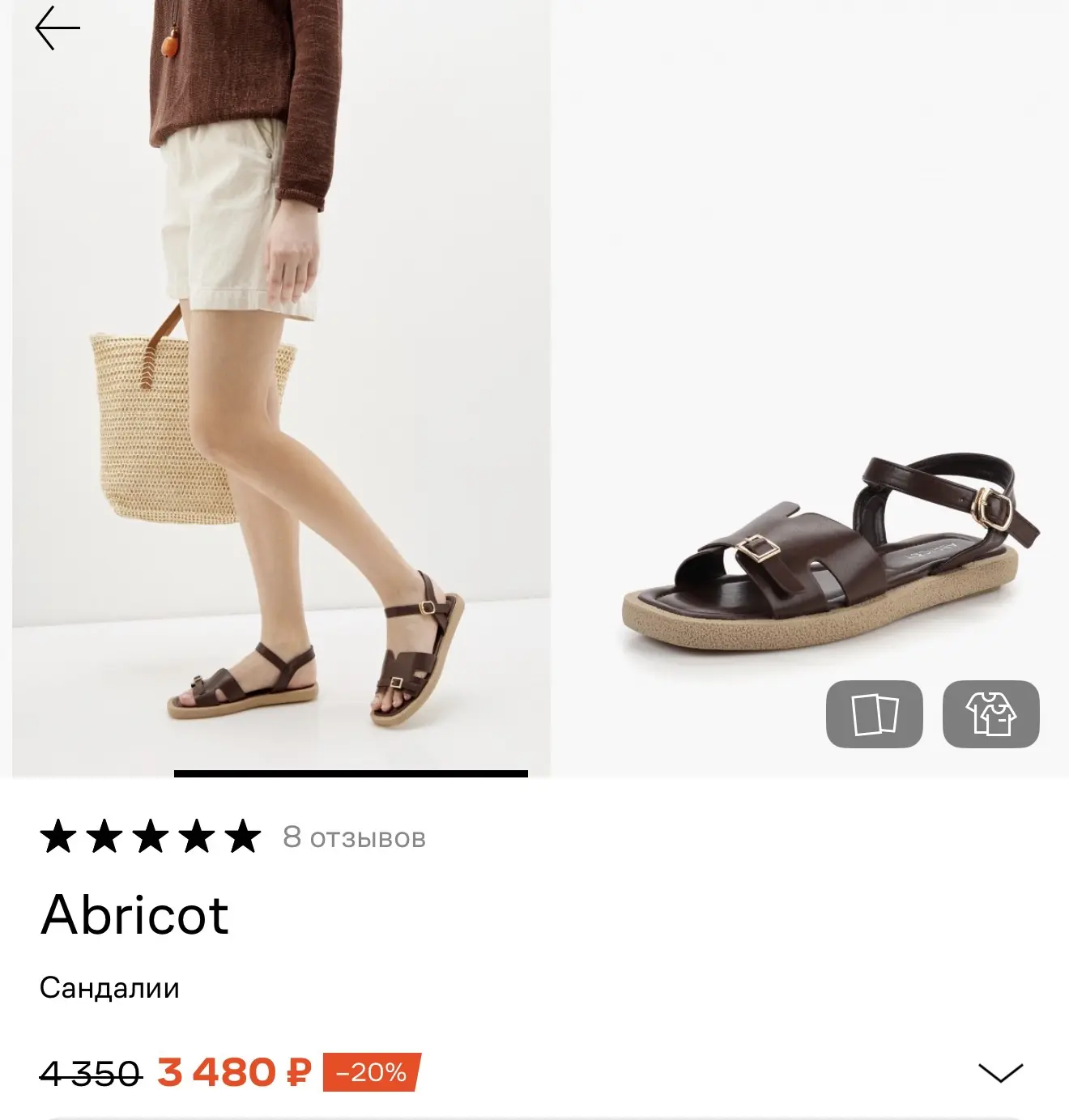Open the outfit looks shirt icon button
Screen dimensions: 1069x1120
(x=990, y=713)
